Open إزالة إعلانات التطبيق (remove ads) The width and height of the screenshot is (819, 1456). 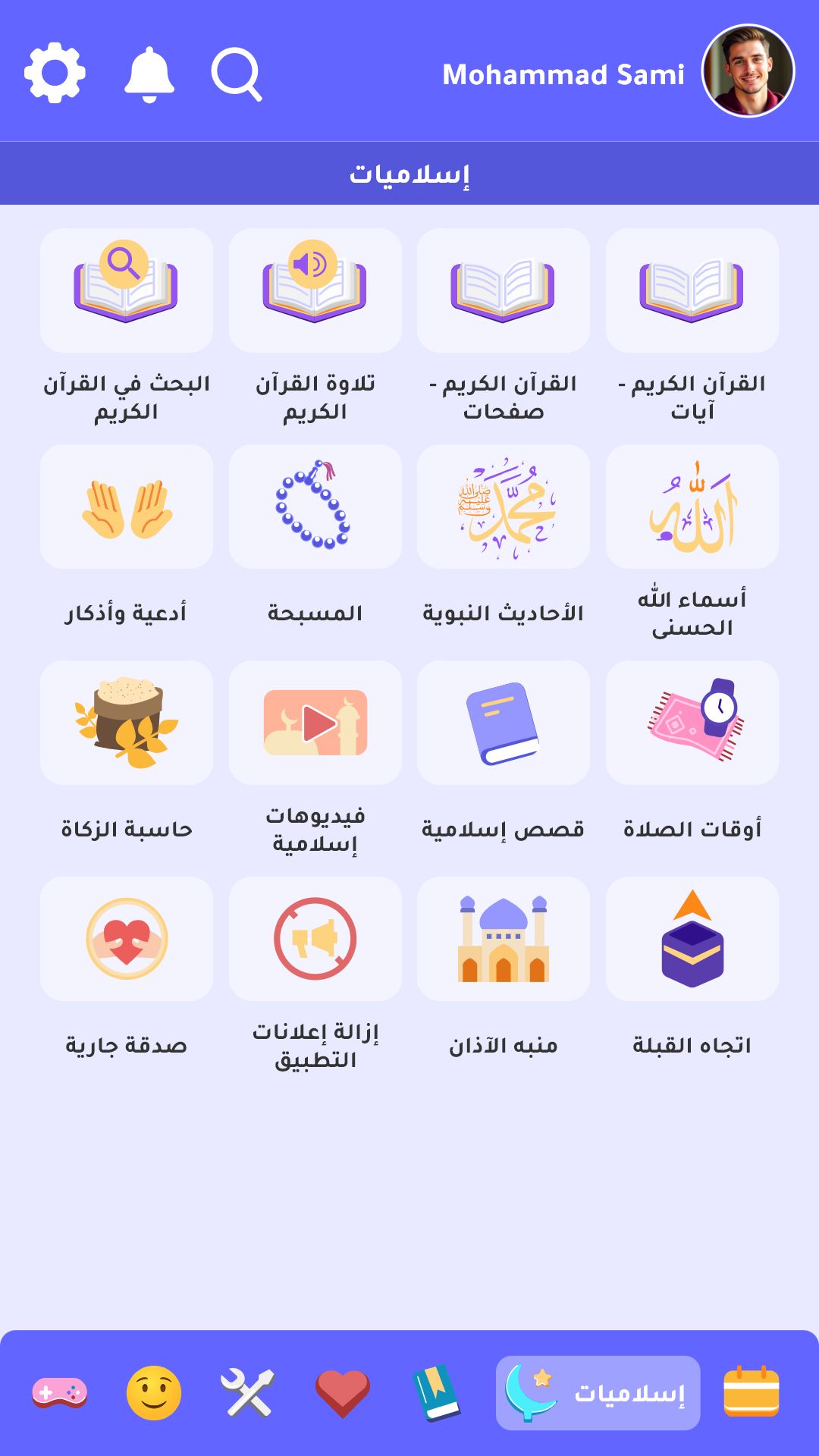315,939
